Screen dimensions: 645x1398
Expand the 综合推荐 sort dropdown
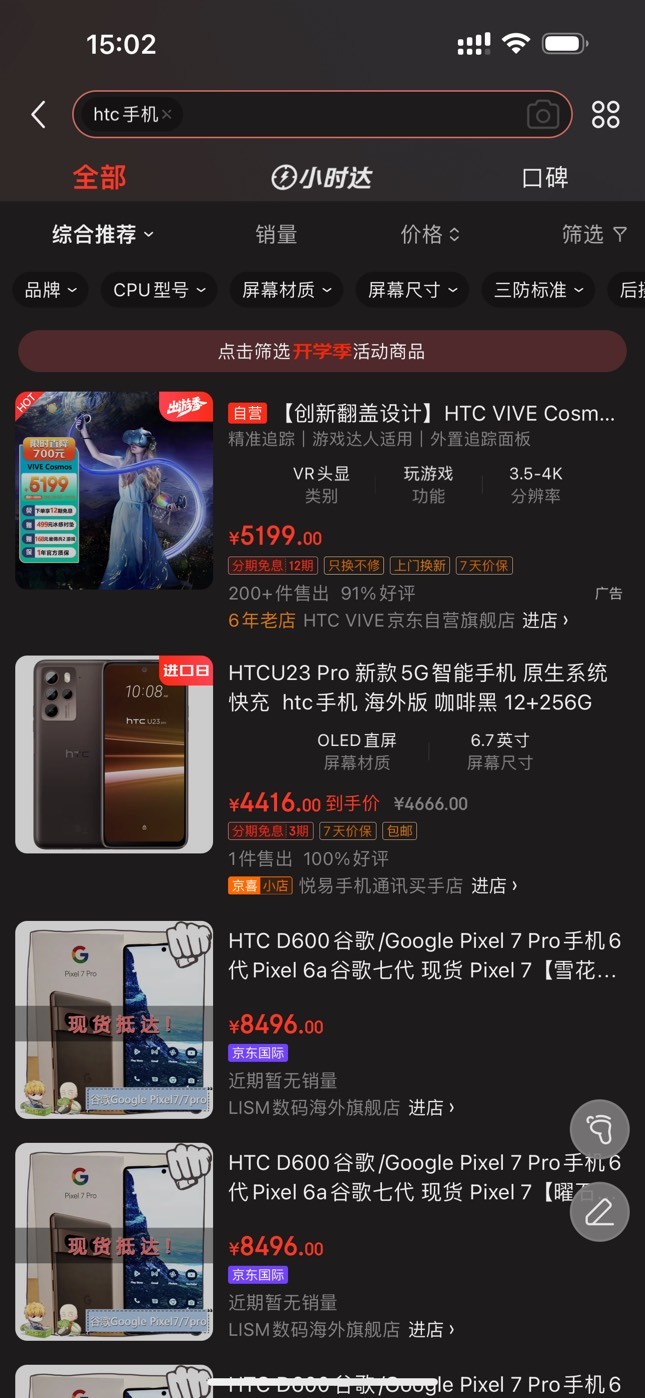point(103,234)
